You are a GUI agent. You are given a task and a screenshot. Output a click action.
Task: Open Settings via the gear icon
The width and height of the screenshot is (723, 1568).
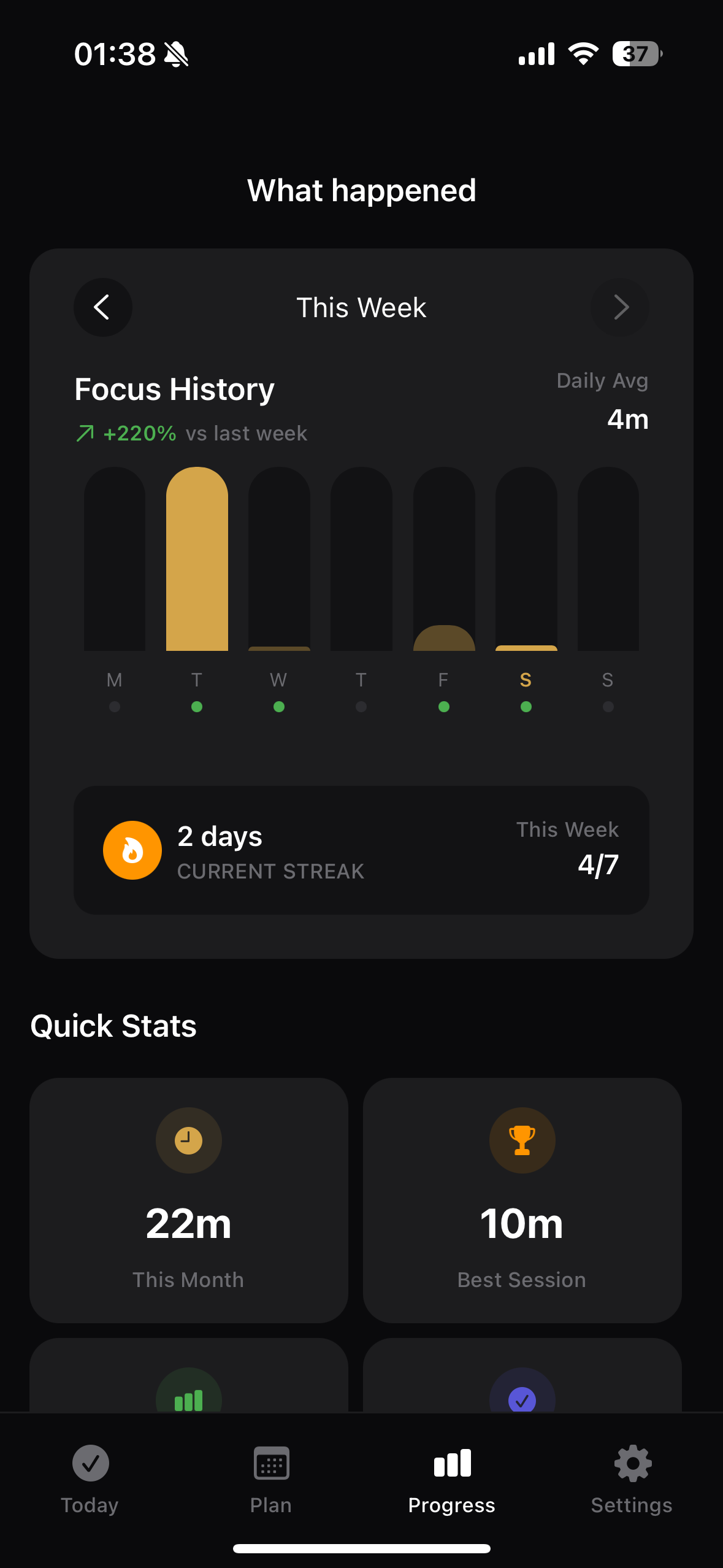(631, 1463)
